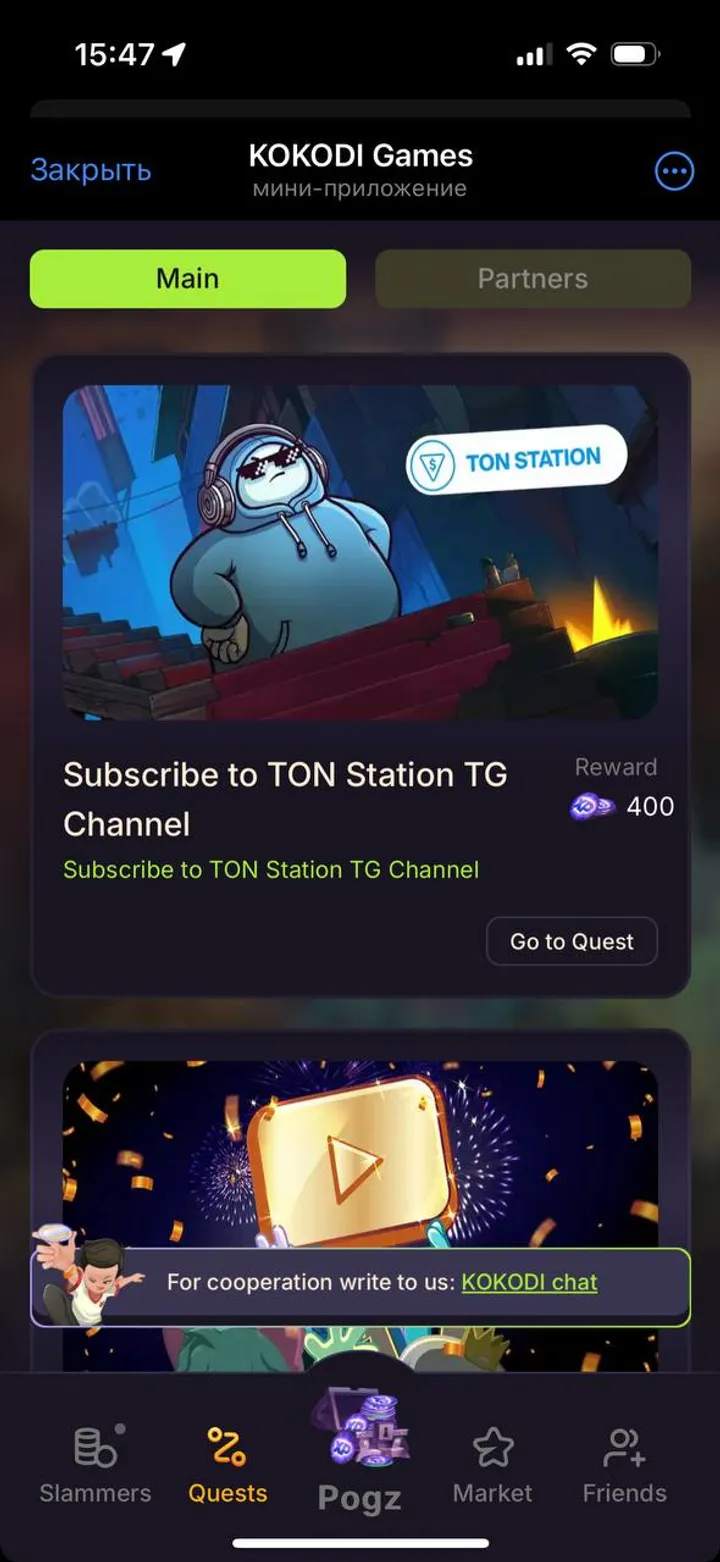Select the Main tab
Screen dimensions: 720x1562
[187, 279]
